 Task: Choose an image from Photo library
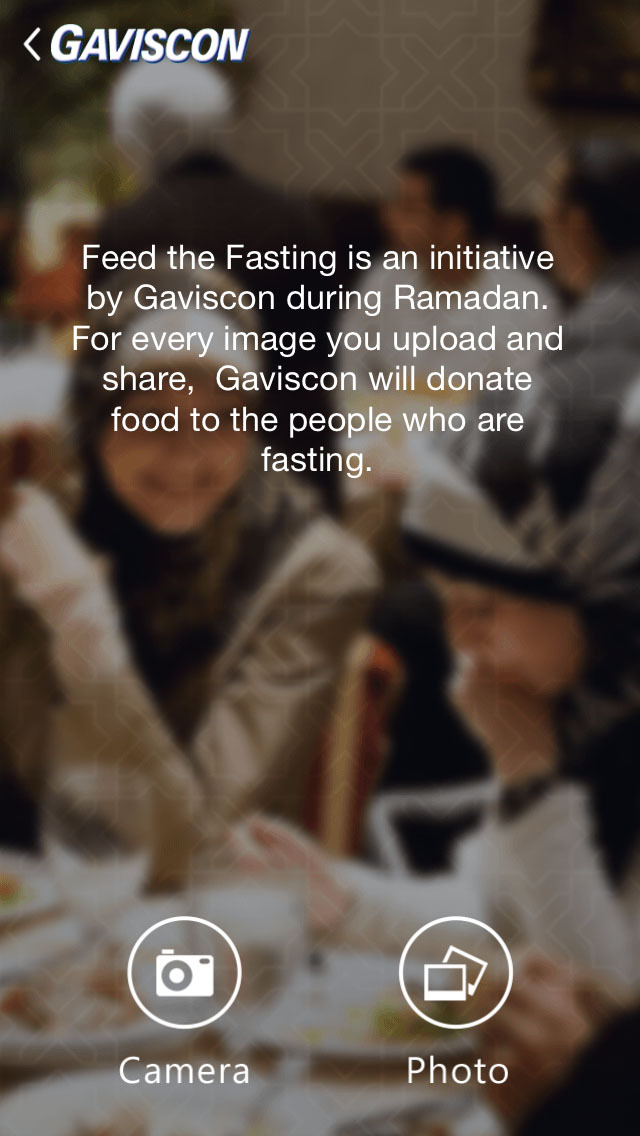[x=456, y=973]
